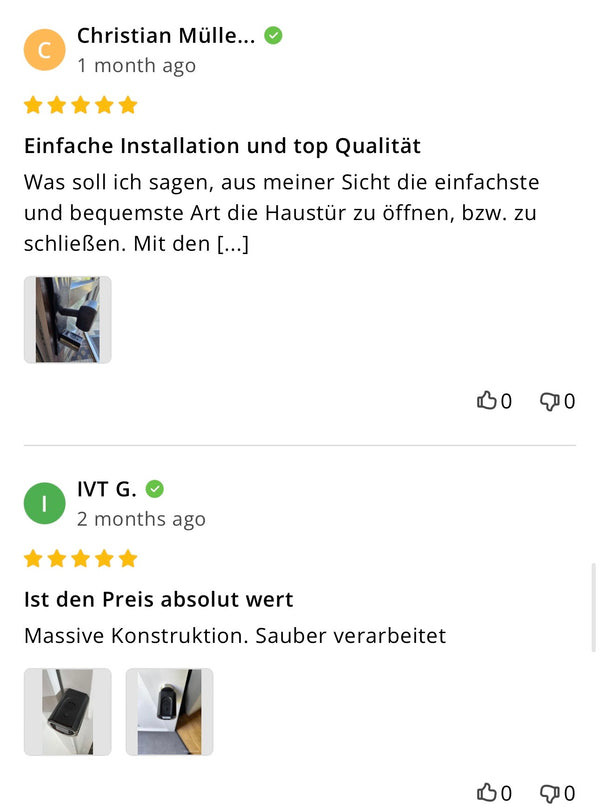Give a thumbs down to IVT G.'s review
The height and width of the screenshot is (809, 600).
(x=549, y=793)
